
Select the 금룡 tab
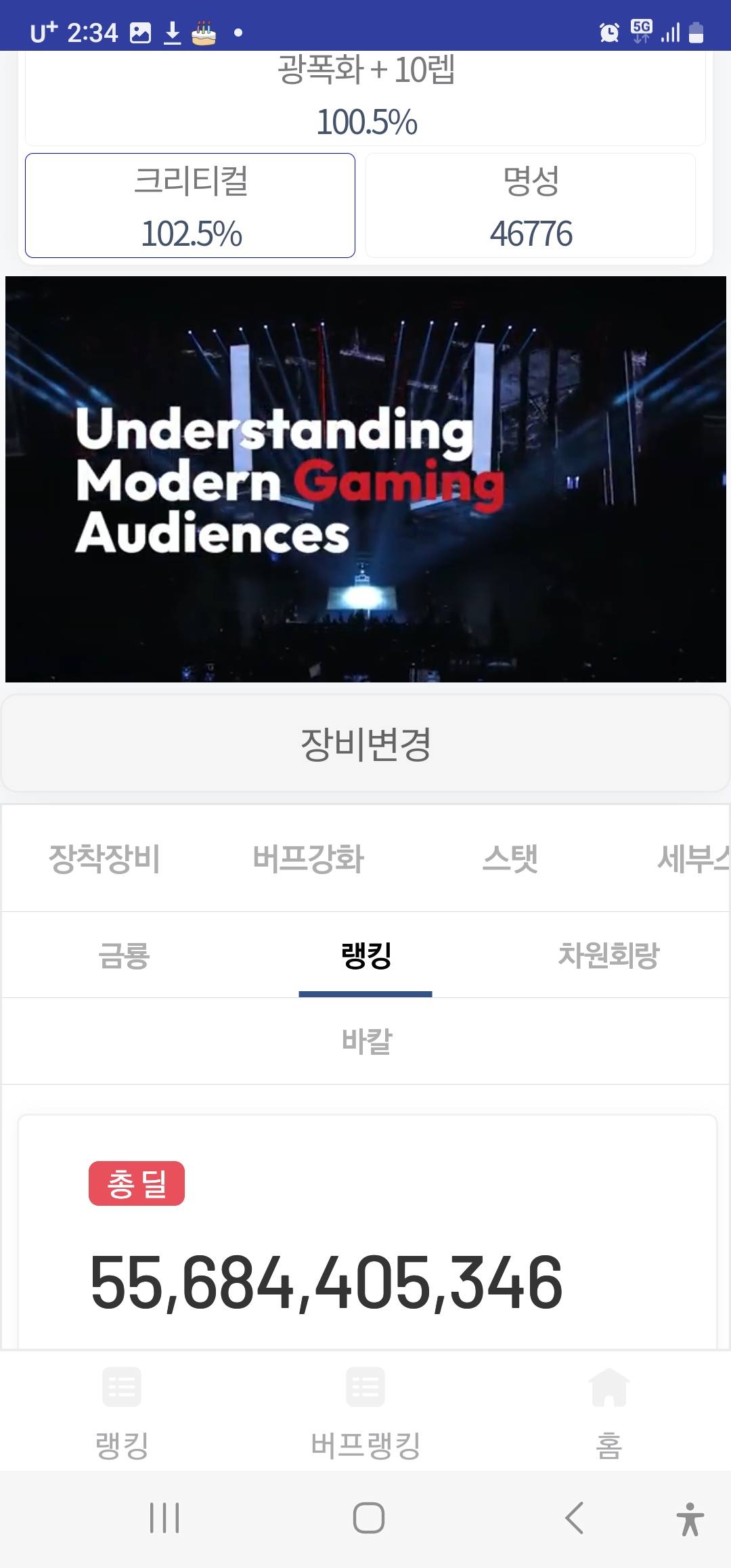coord(123,955)
